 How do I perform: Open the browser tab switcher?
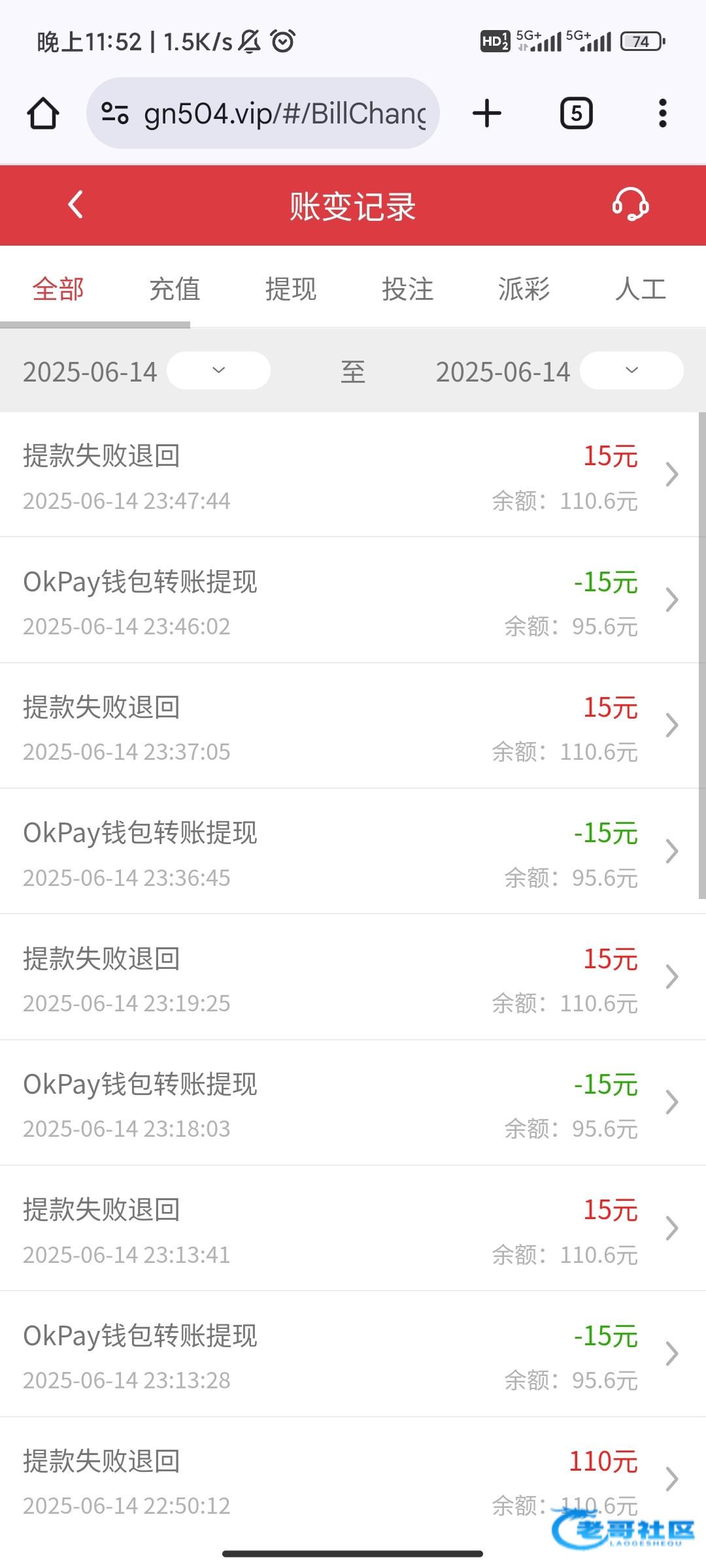(577, 114)
